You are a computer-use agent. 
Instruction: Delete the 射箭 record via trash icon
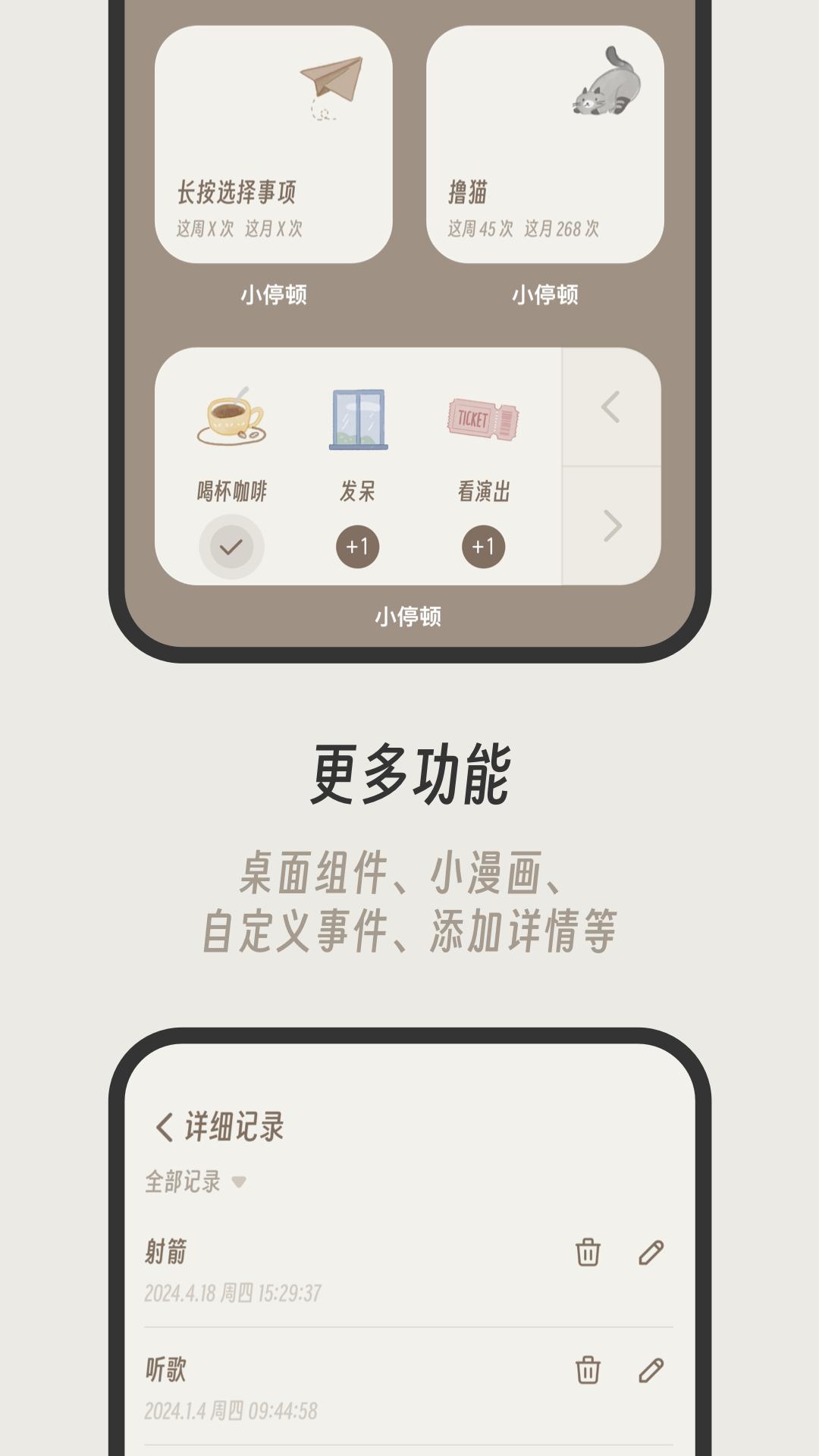coord(588,1252)
